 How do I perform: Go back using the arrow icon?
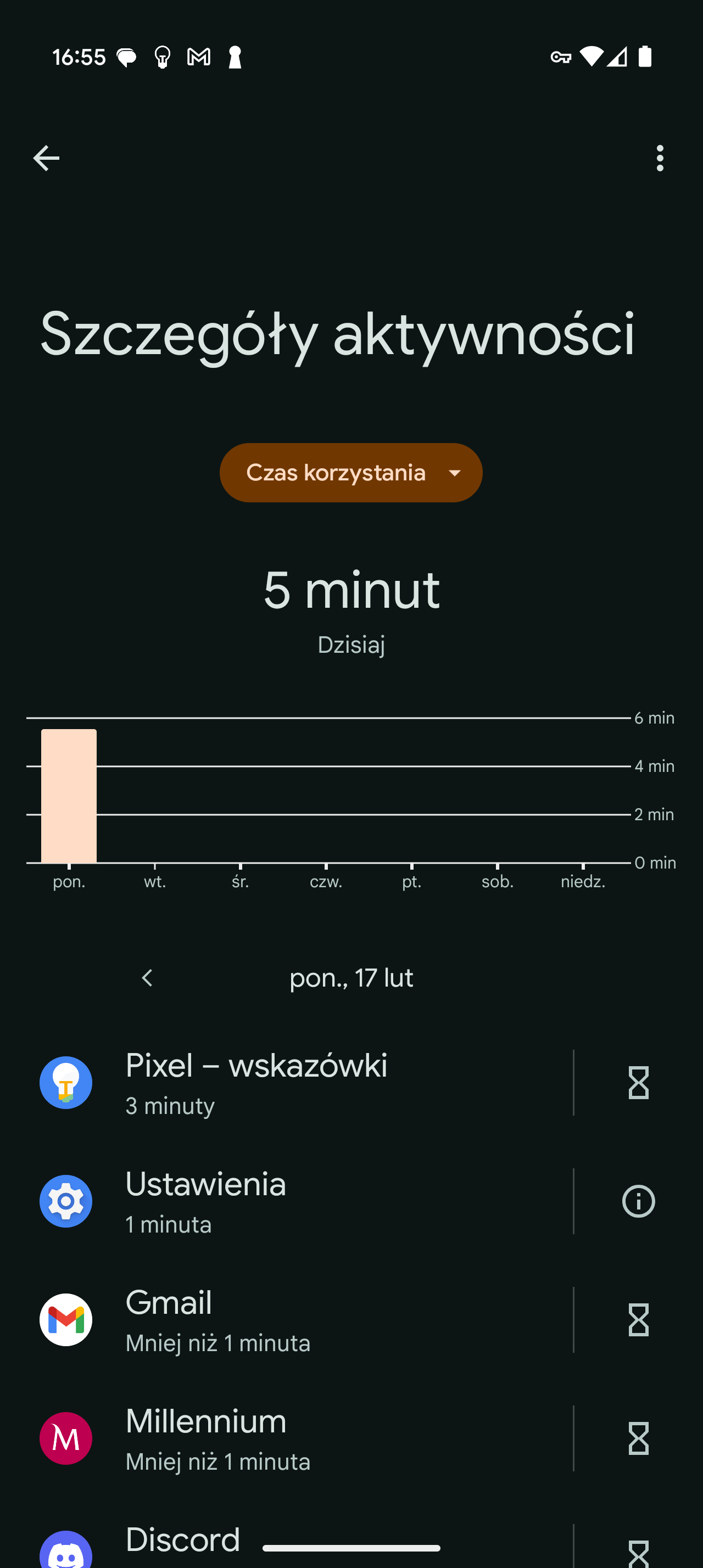46,158
